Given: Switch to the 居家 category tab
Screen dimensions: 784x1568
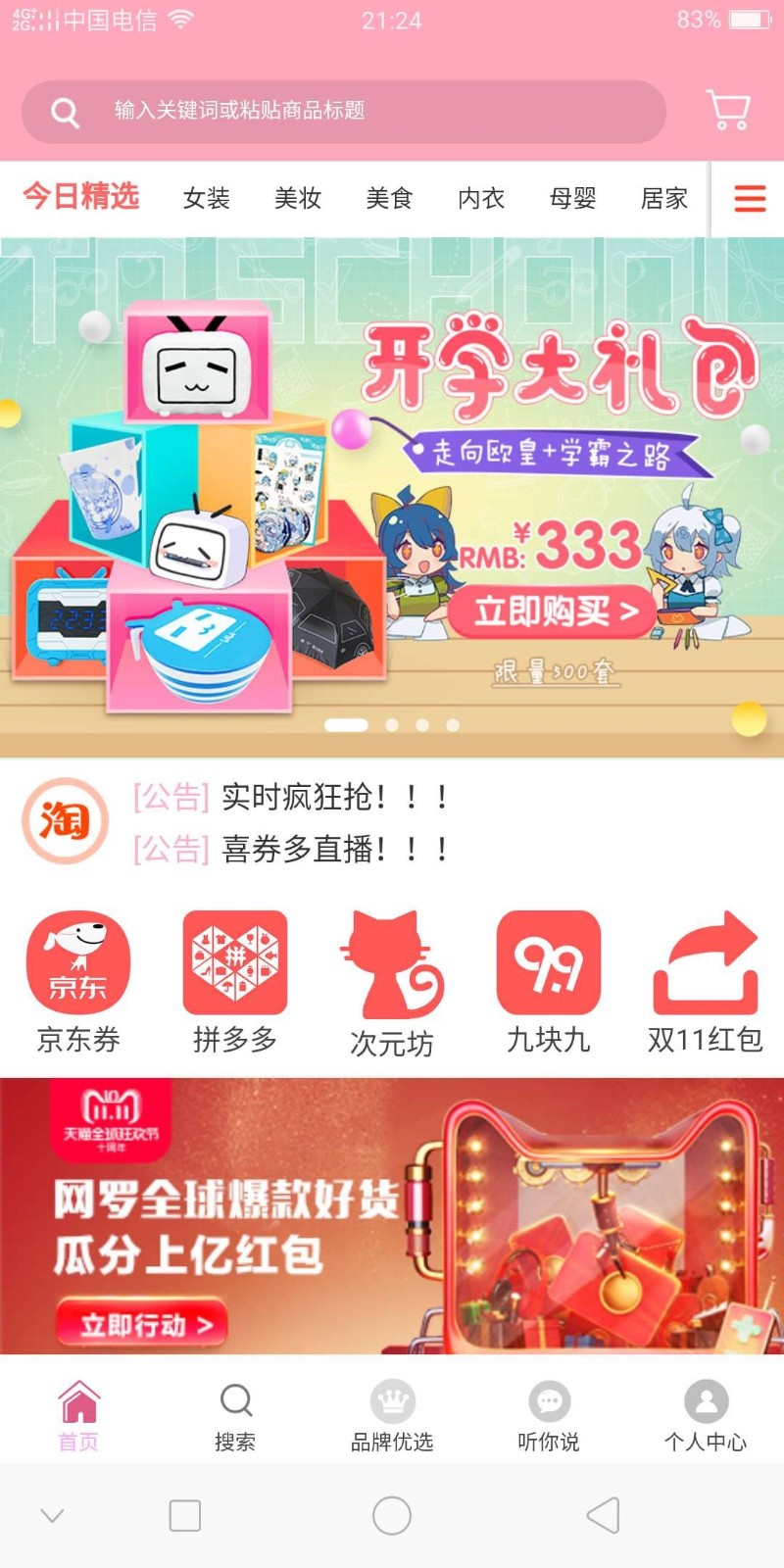Looking at the screenshot, I should point(663,198).
